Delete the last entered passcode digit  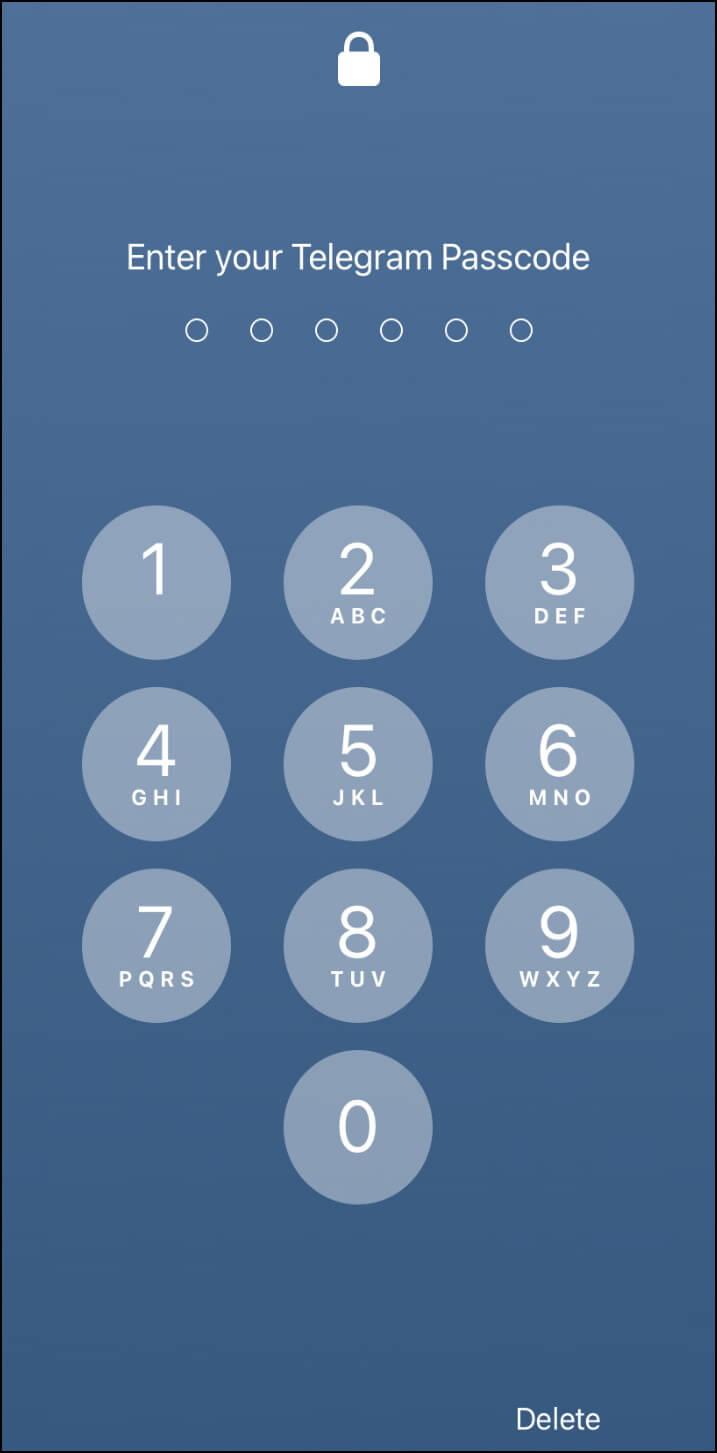[x=557, y=1418]
